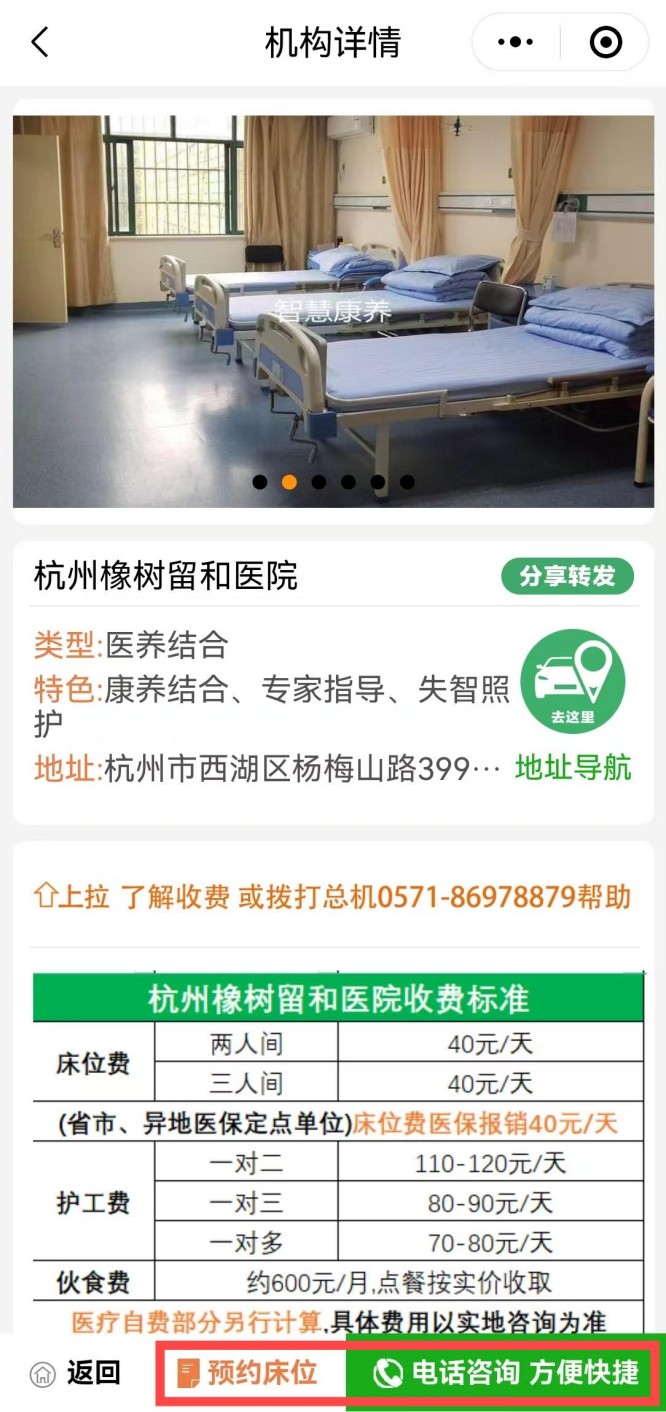The image size is (666, 1412).
Task: Close the mini program with the circle icon
Action: point(606,42)
